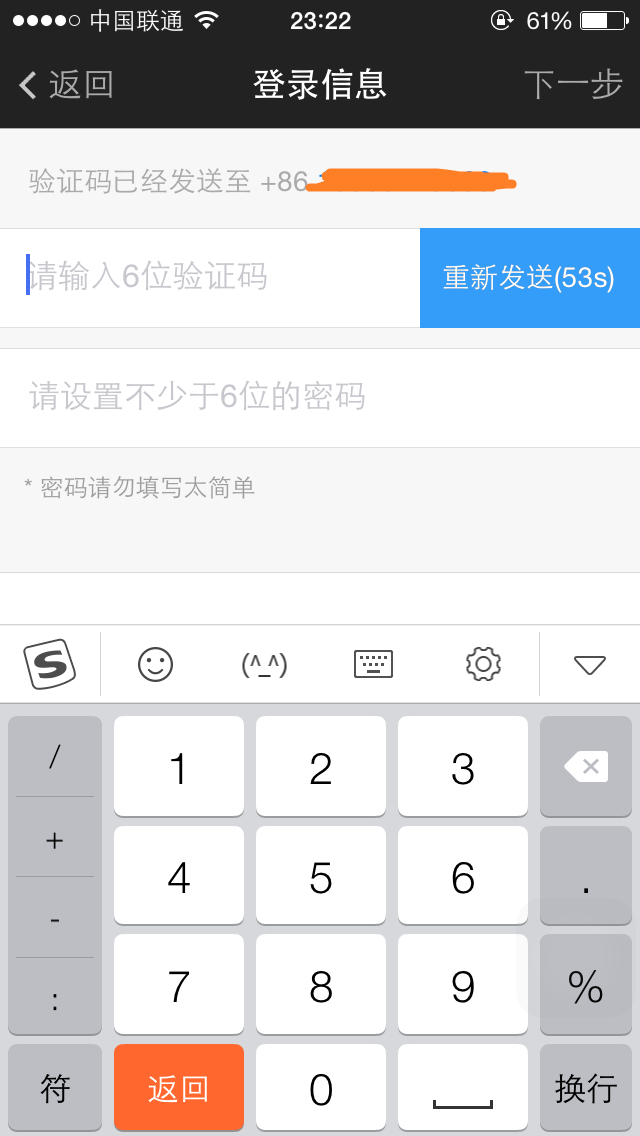
Task: Open the Sogou keyboard logo menu
Action: [x=50, y=664]
